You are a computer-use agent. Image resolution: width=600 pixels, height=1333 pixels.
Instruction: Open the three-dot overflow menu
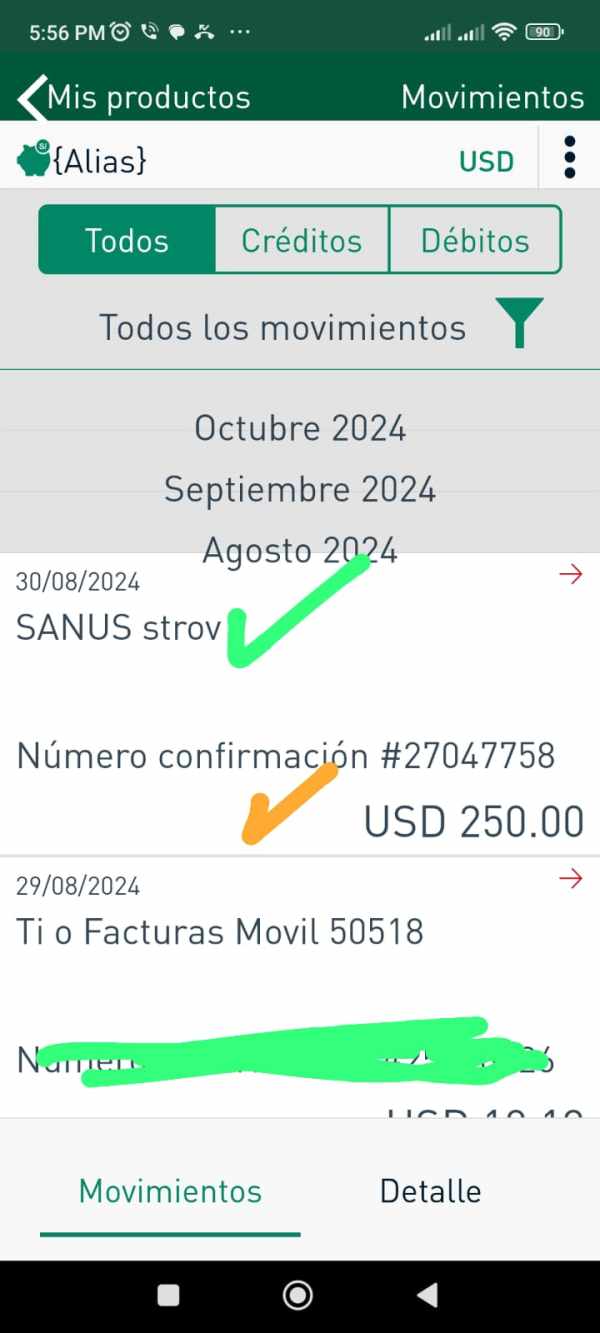[570, 158]
